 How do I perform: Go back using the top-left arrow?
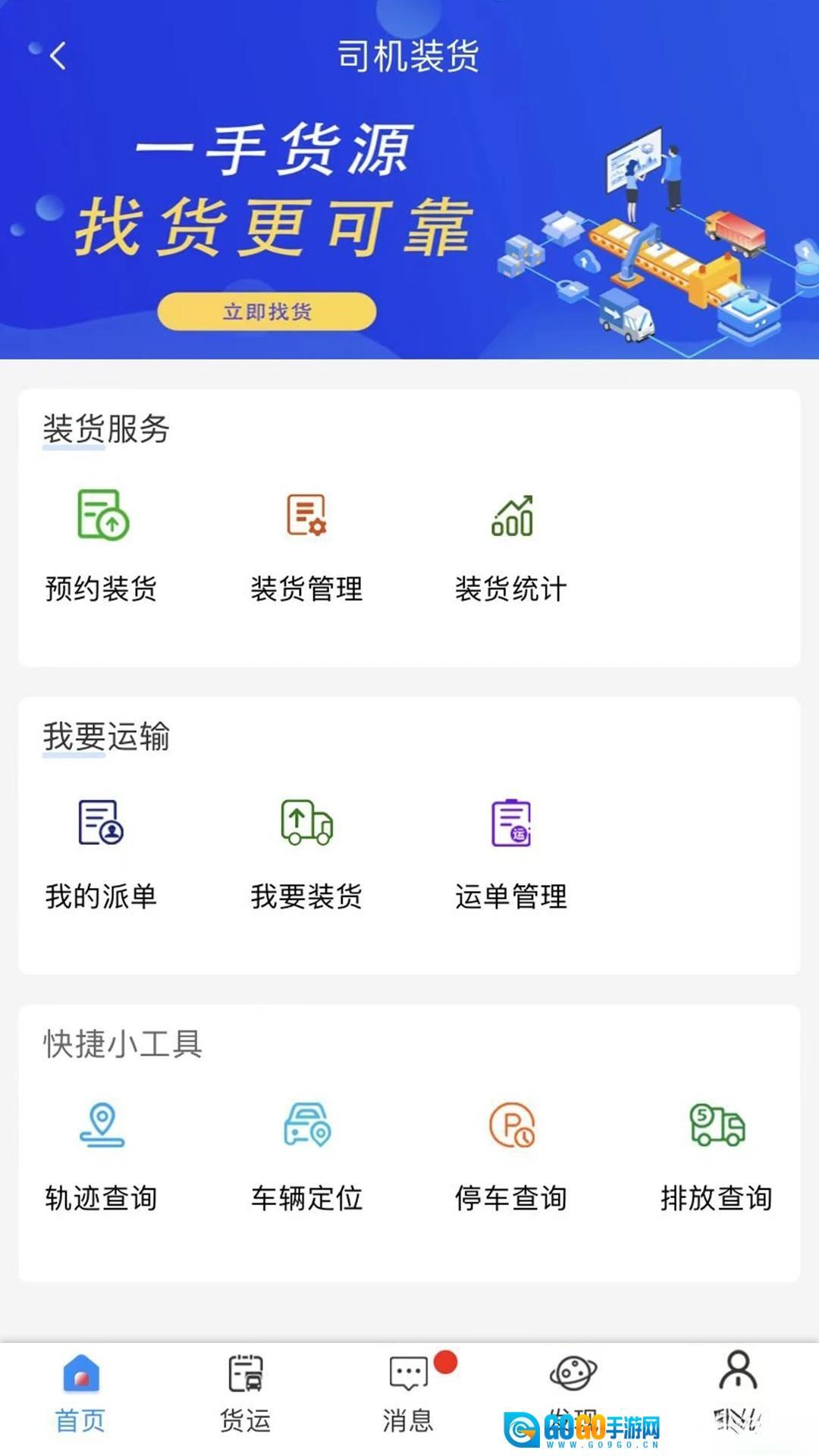(58, 56)
